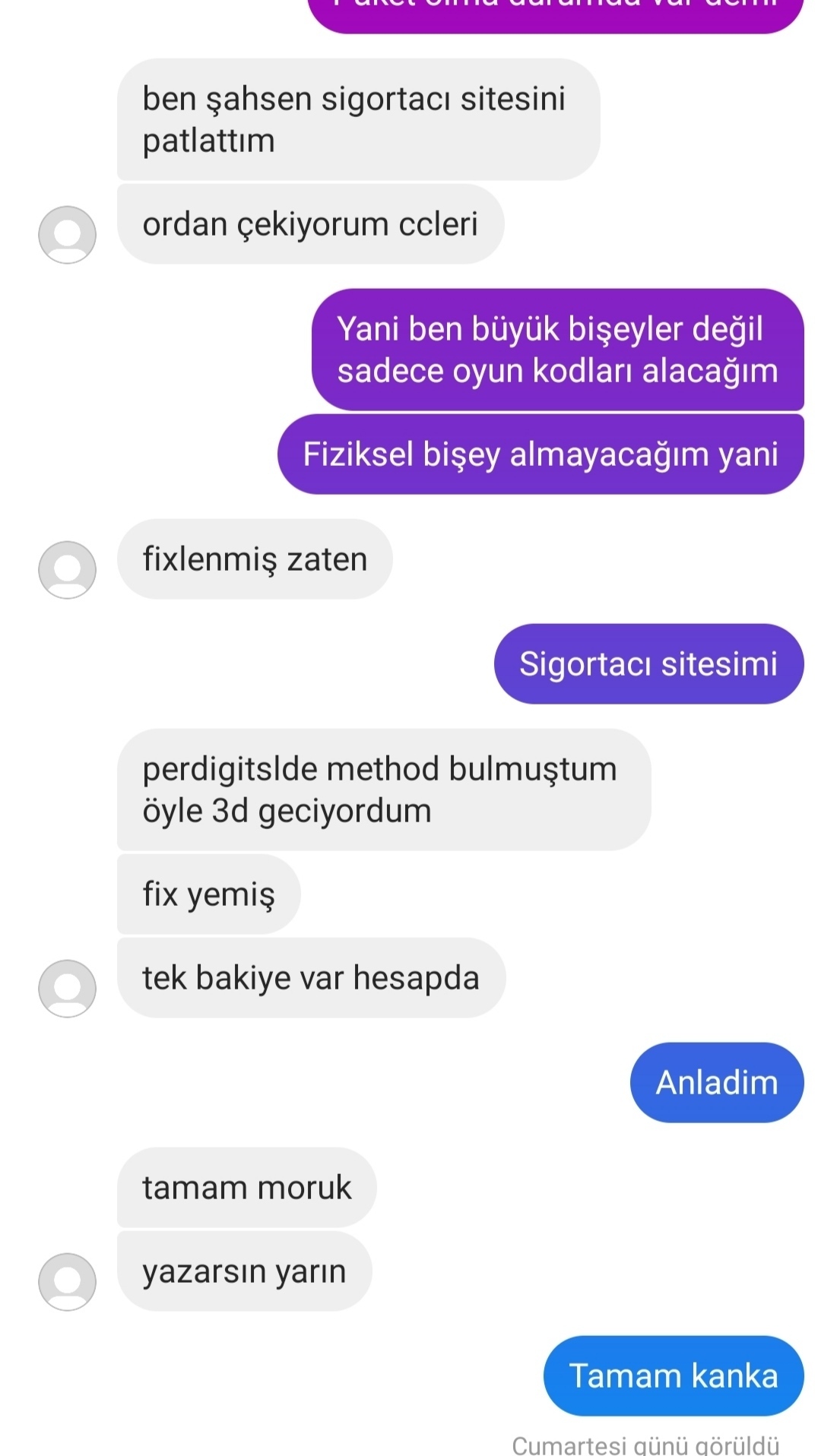Tap the profile picture next to 'fixlenmiş zaten'
This screenshot has height=1456, width=821.
(x=67, y=570)
